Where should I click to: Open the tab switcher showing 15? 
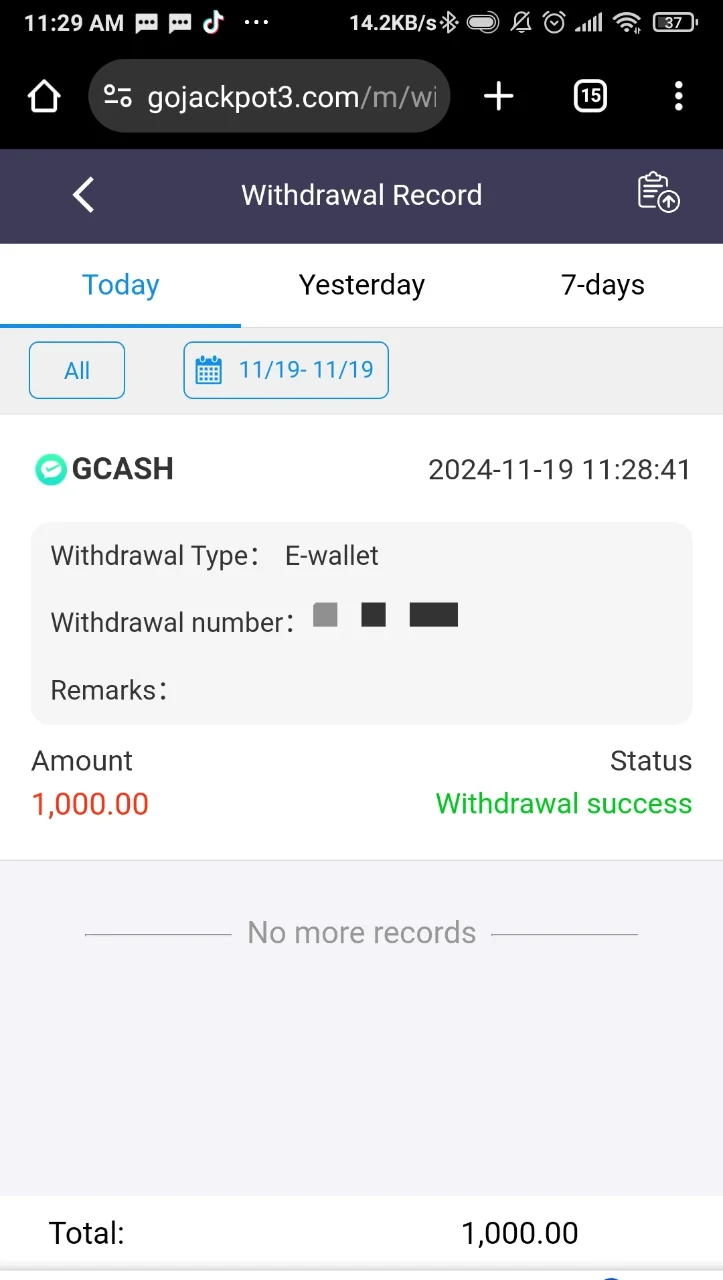click(x=590, y=96)
